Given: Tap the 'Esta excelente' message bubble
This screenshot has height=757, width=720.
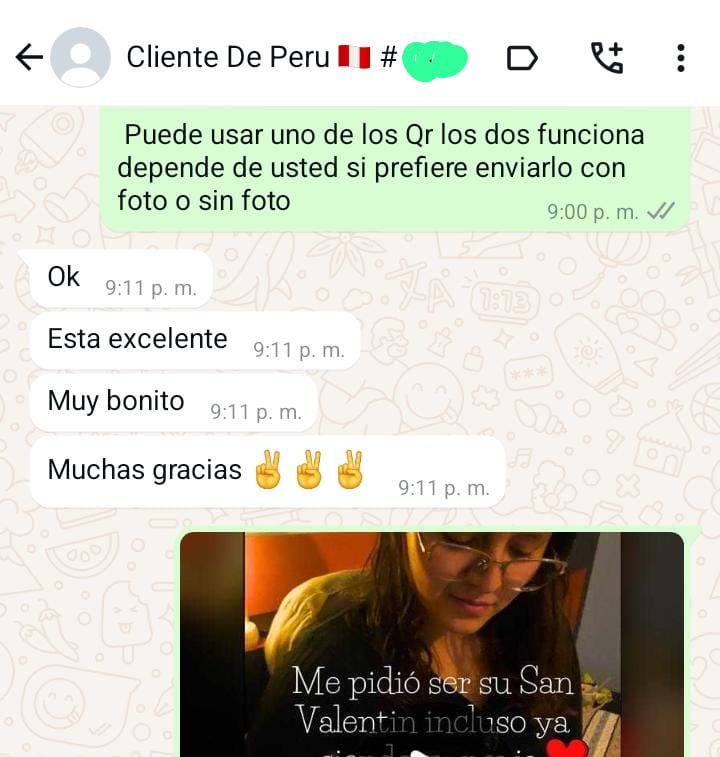Looking at the screenshot, I should click(x=137, y=338).
